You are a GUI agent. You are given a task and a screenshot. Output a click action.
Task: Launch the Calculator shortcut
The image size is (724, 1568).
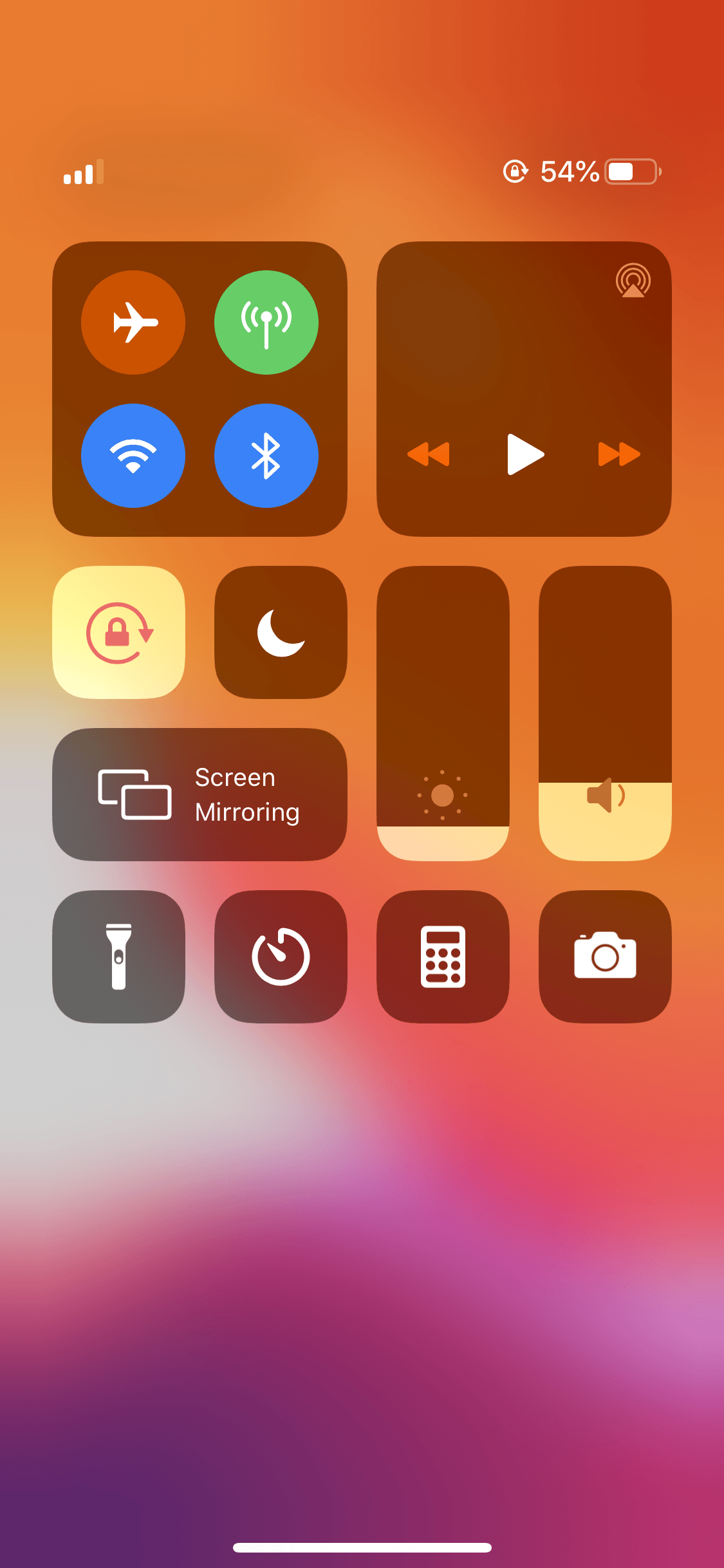coord(443,957)
